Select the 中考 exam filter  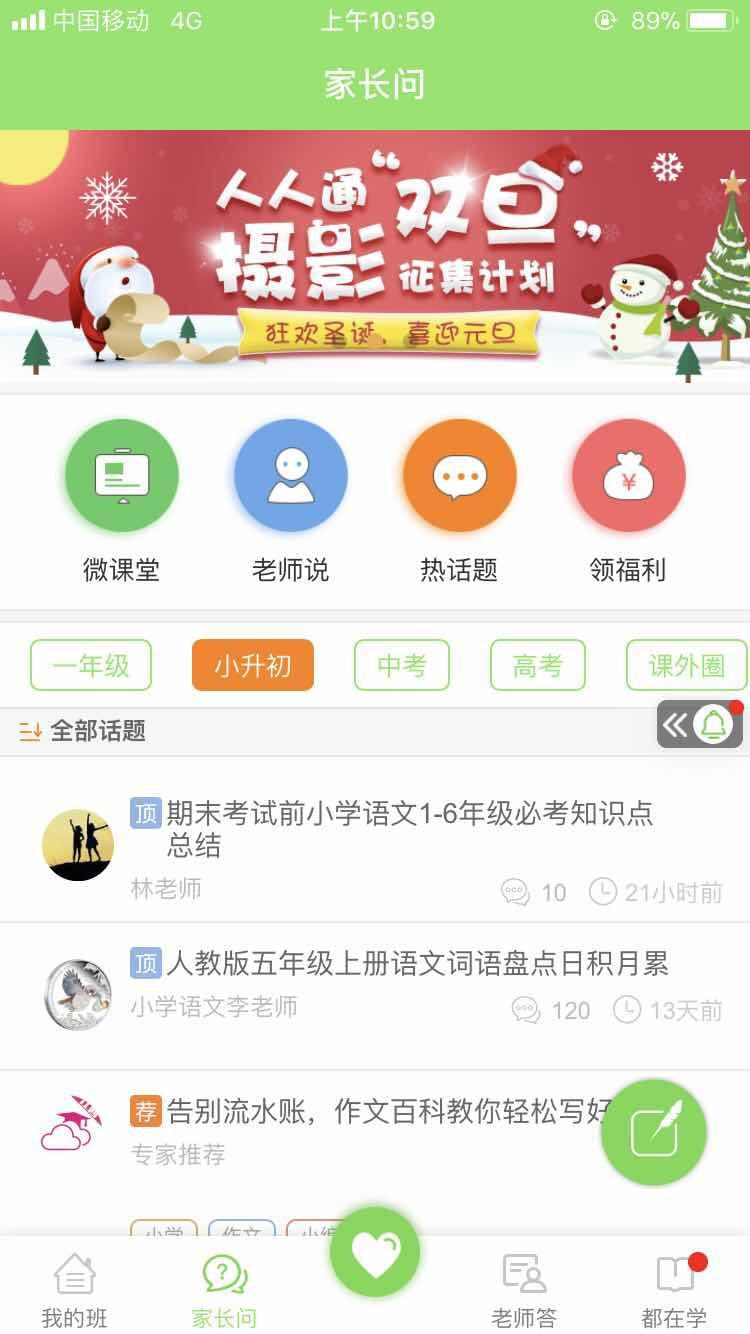click(x=401, y=664)
